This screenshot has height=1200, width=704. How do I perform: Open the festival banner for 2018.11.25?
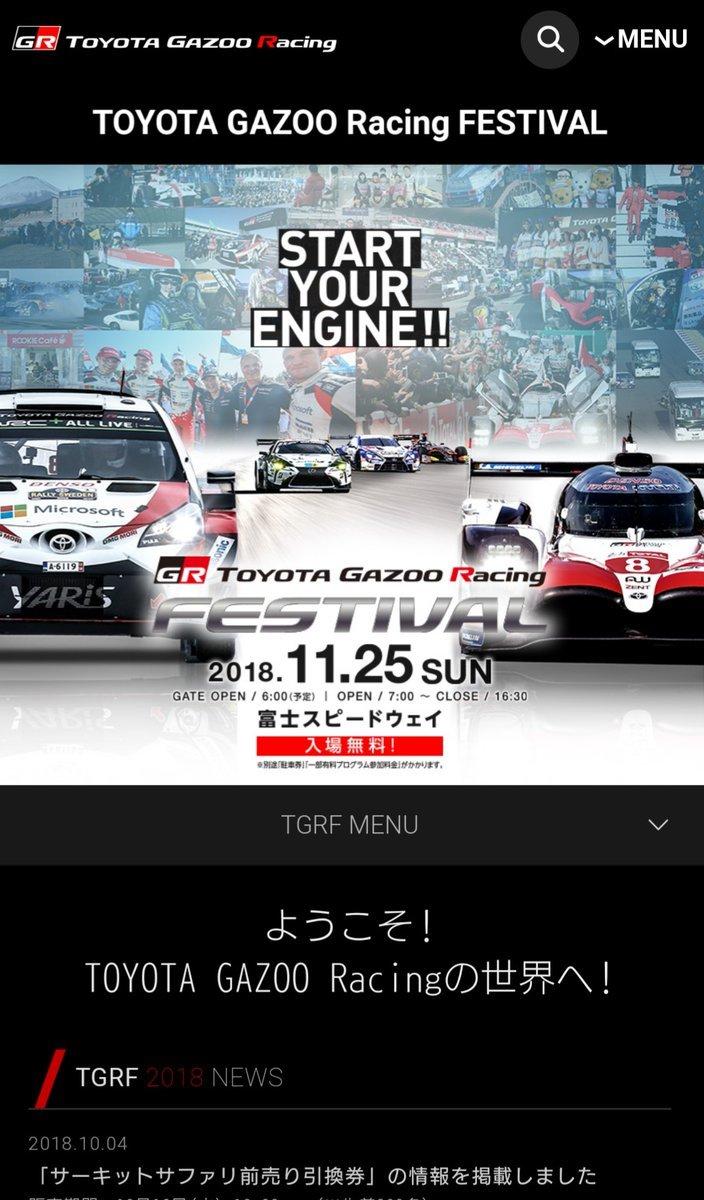click(352, 474)
